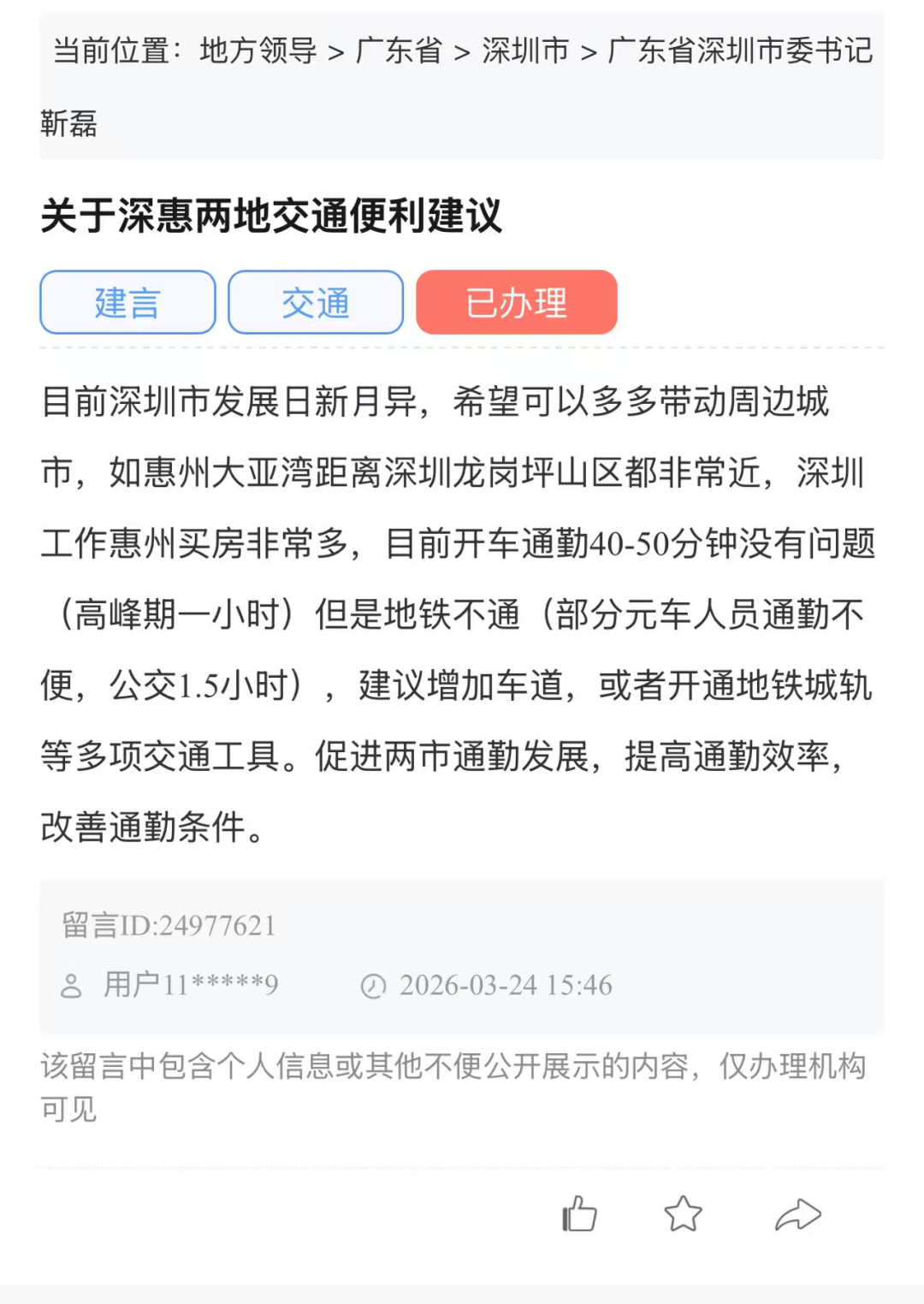This screenshot has height=1304, width=924.
Task: Open 深圳市 breadcrumb link
Action: [x=525, y=51]
